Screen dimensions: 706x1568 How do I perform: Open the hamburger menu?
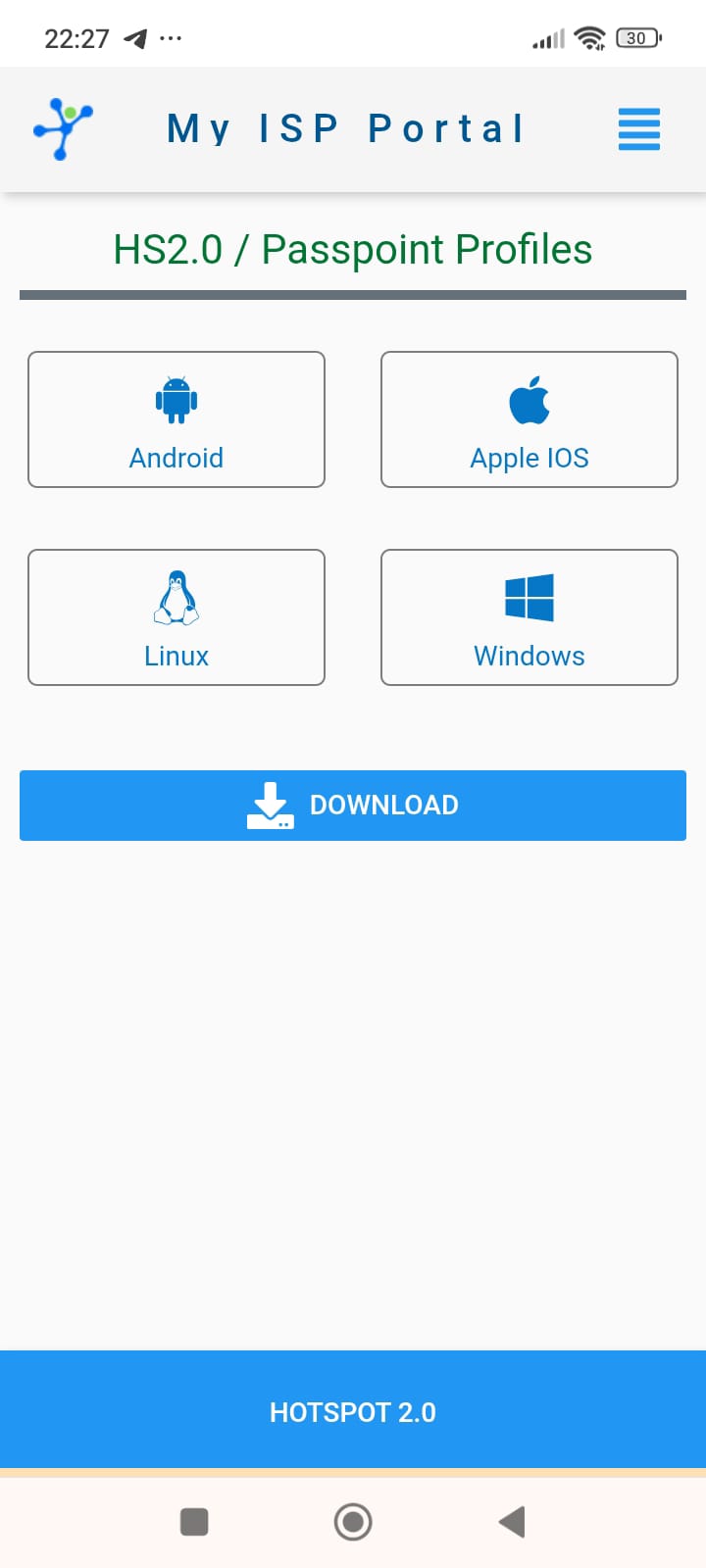tap(638, 129)
